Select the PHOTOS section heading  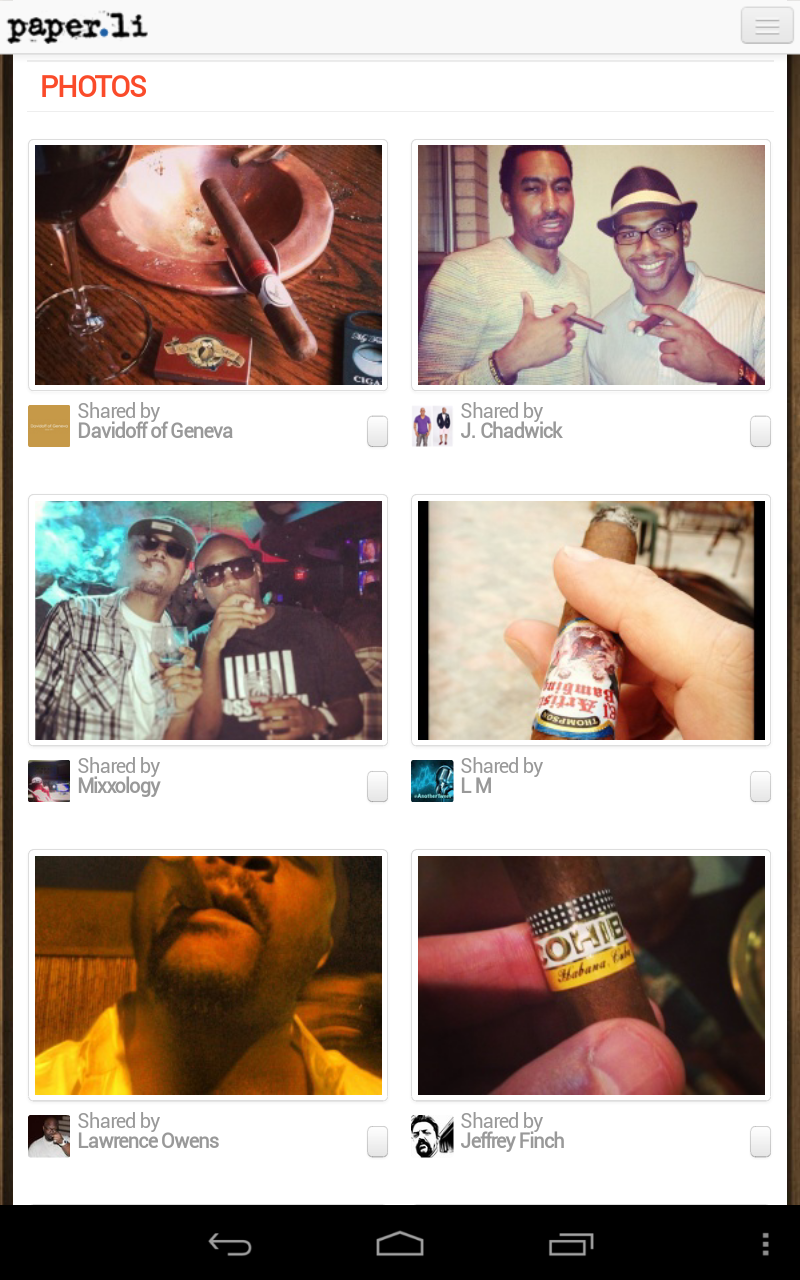point(93,87)
